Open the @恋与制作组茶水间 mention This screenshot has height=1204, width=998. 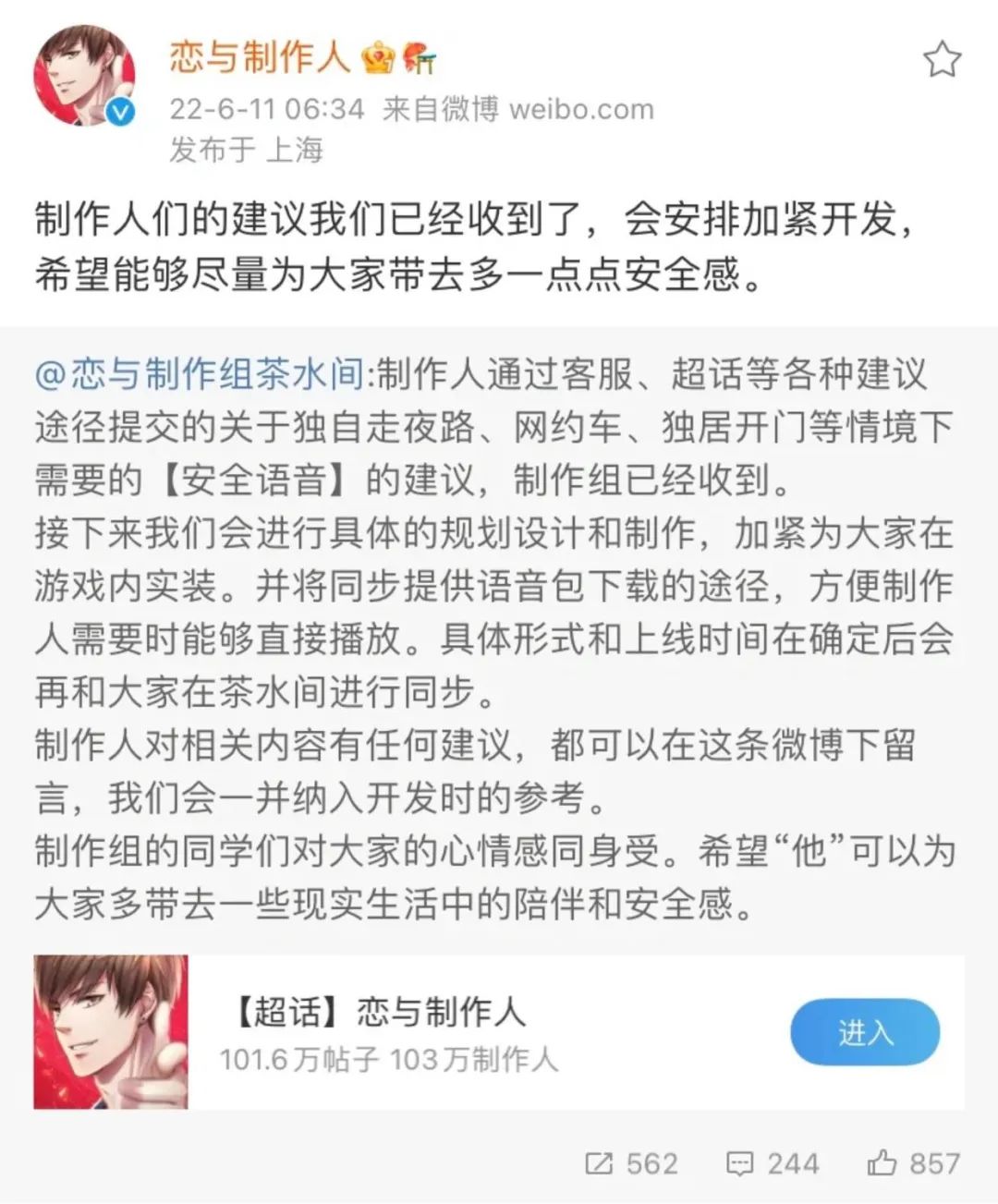(x=200, y=375)
